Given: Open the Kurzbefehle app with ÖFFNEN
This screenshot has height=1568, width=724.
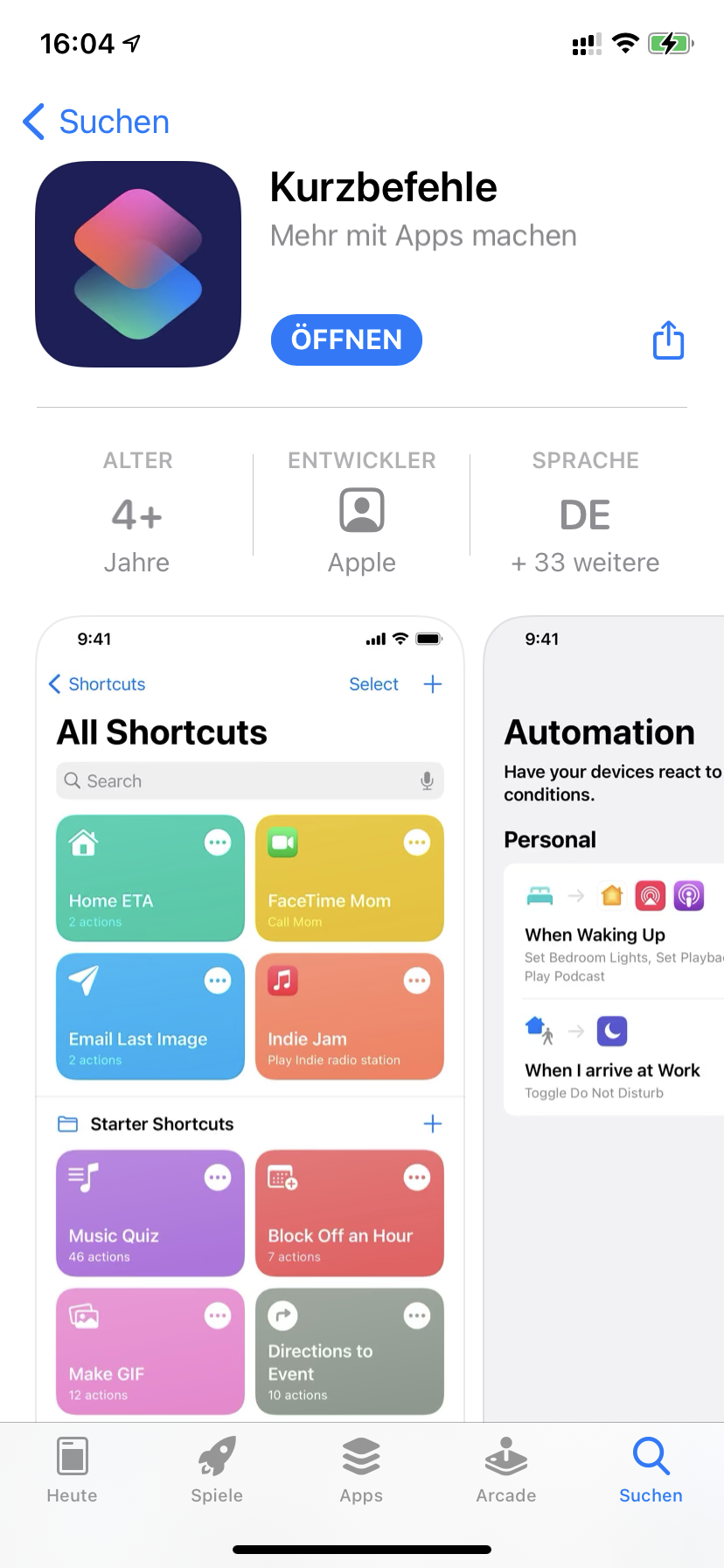Looking at the screenshot, I should point(346,339).
